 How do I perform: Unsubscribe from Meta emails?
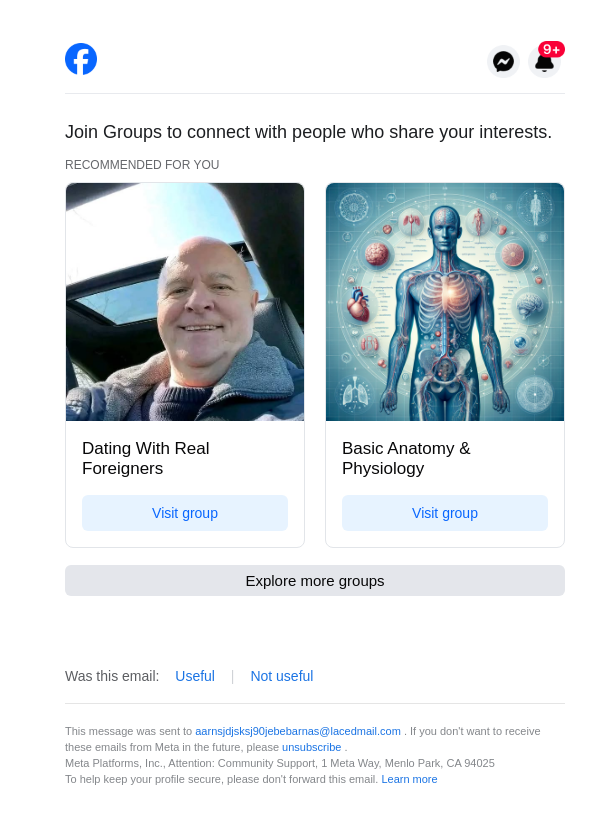click(311, 747)
